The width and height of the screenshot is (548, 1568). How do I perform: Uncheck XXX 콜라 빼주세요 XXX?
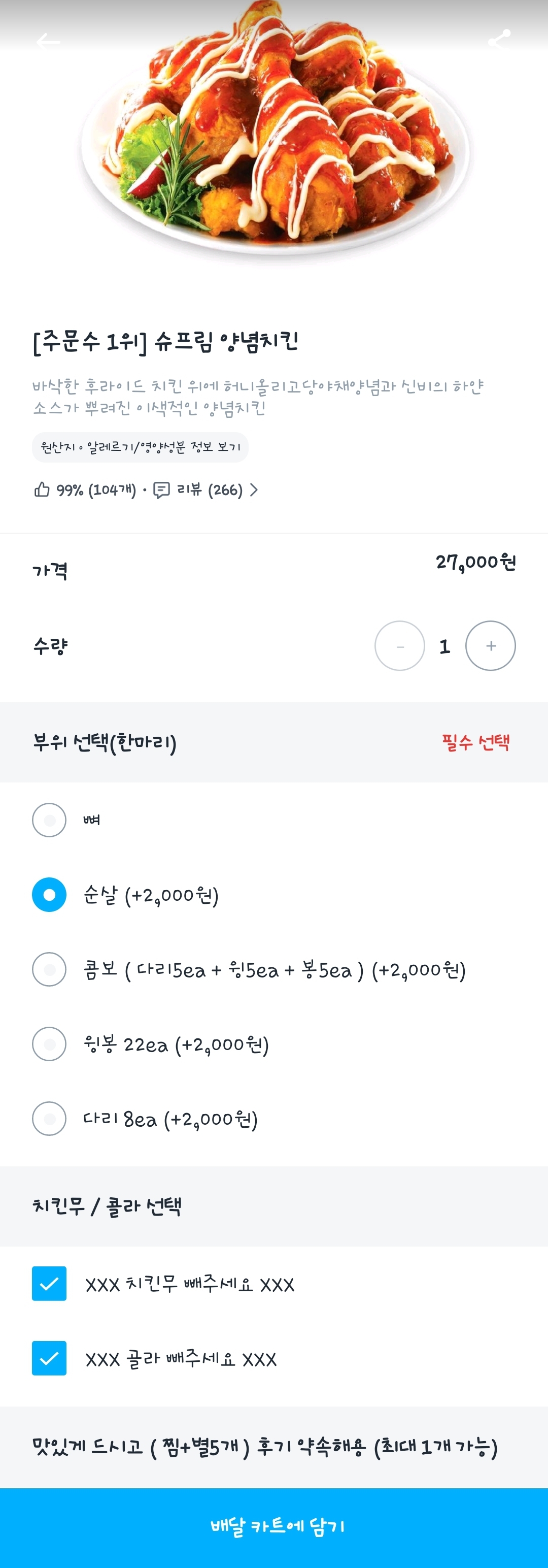click(x=49, y=1358)
